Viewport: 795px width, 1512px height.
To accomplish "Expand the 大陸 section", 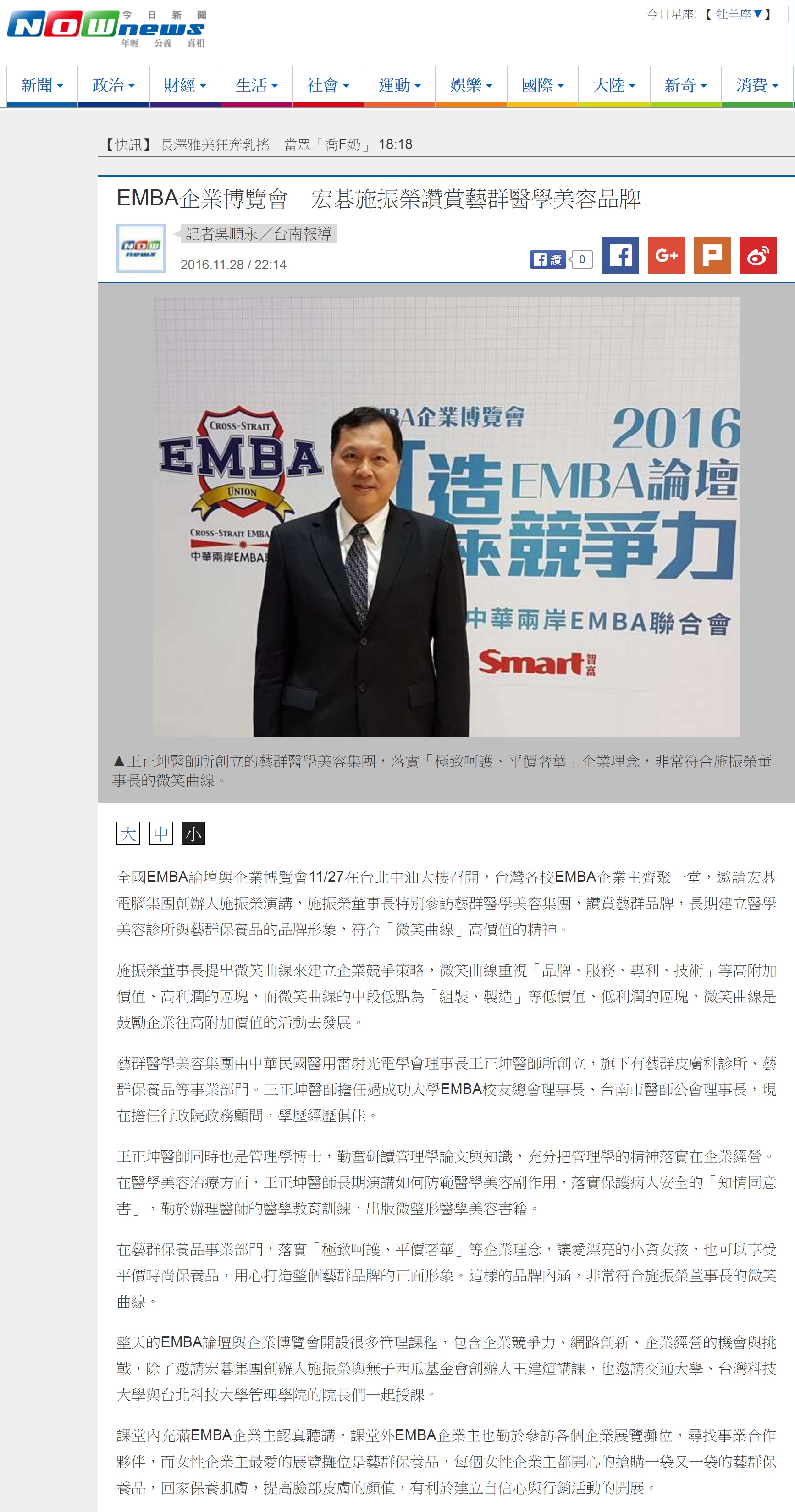I will click(614, 86).
